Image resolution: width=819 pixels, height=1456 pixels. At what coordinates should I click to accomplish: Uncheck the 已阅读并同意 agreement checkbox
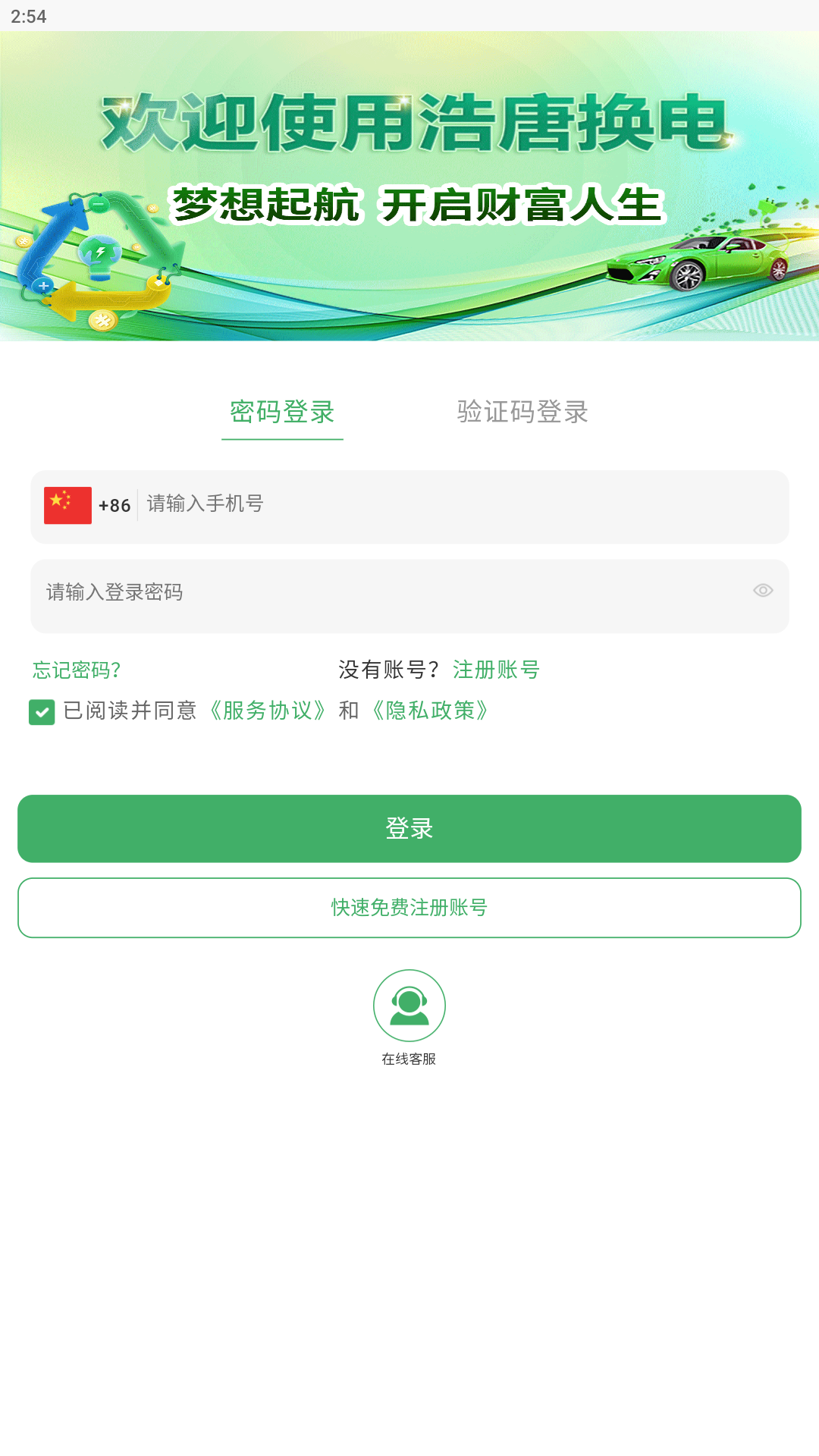pyautogui.click(x=42, y=712)
